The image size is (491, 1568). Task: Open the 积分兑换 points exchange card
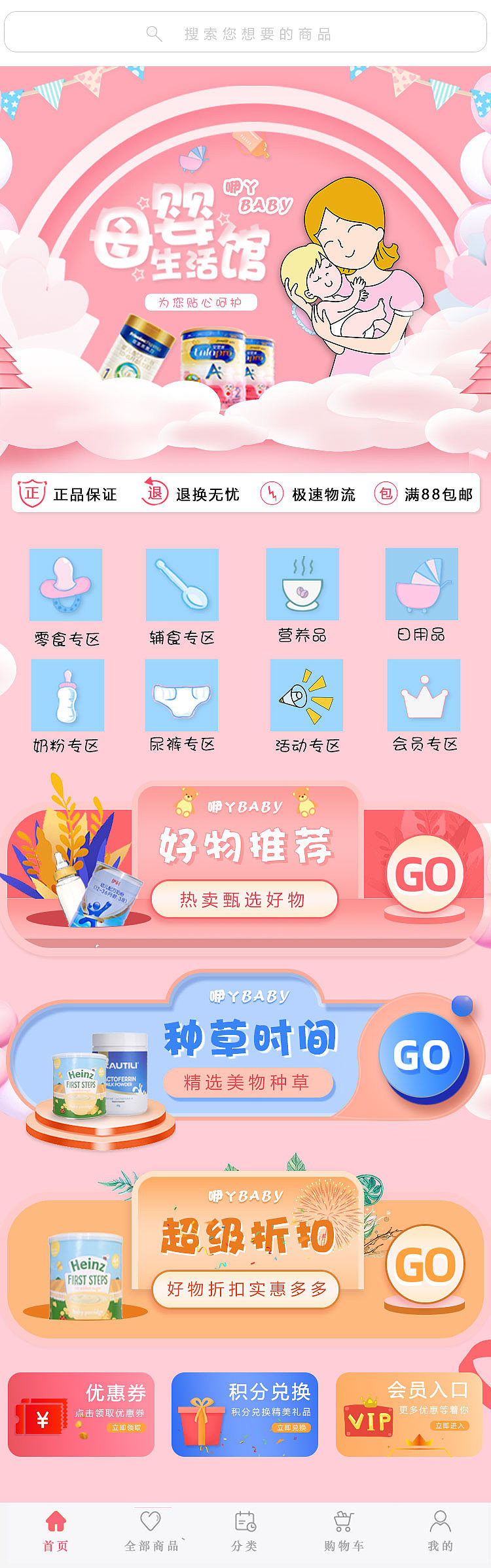(x=245, y=1415)
